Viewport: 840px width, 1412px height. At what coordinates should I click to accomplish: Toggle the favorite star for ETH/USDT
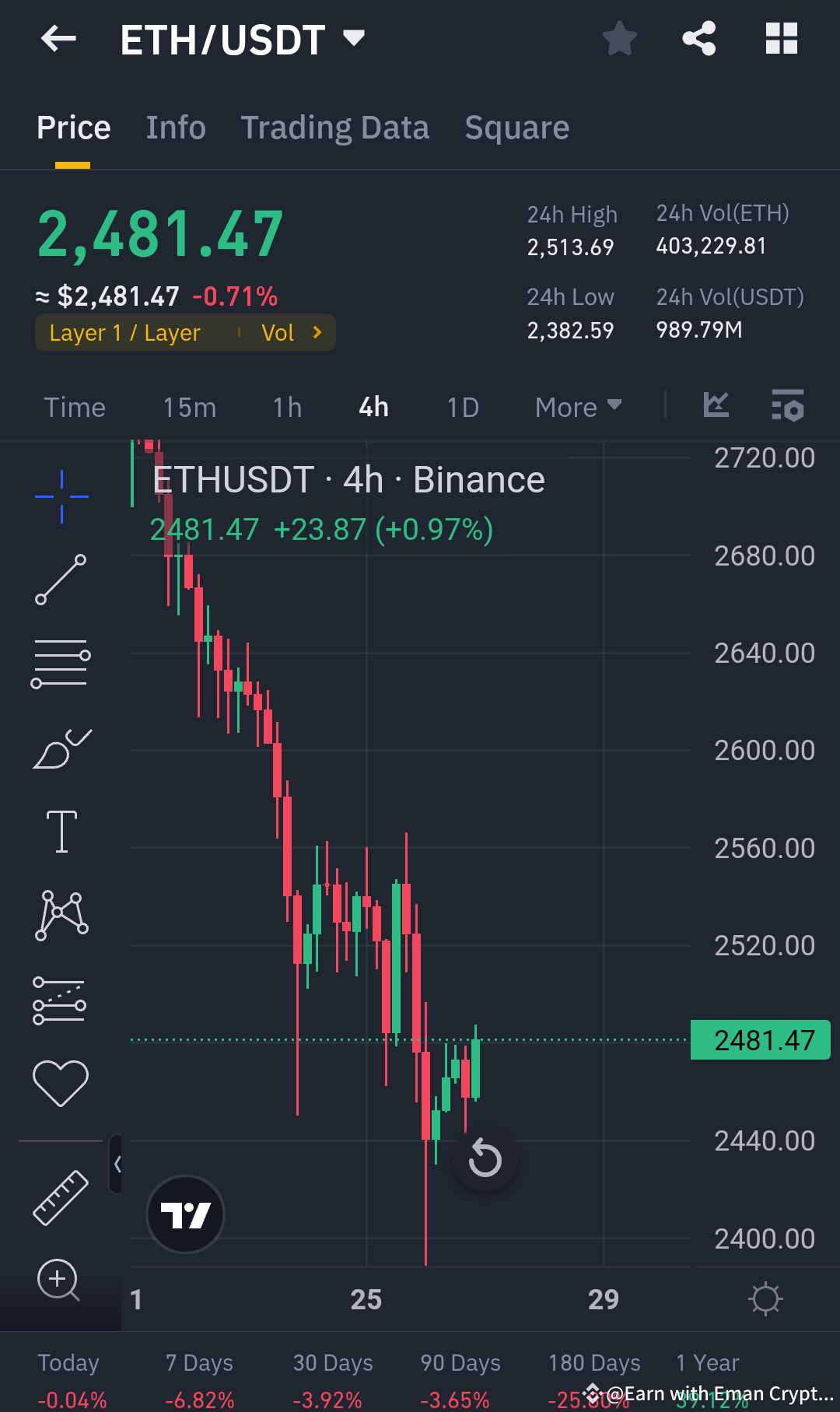(619, 38)
